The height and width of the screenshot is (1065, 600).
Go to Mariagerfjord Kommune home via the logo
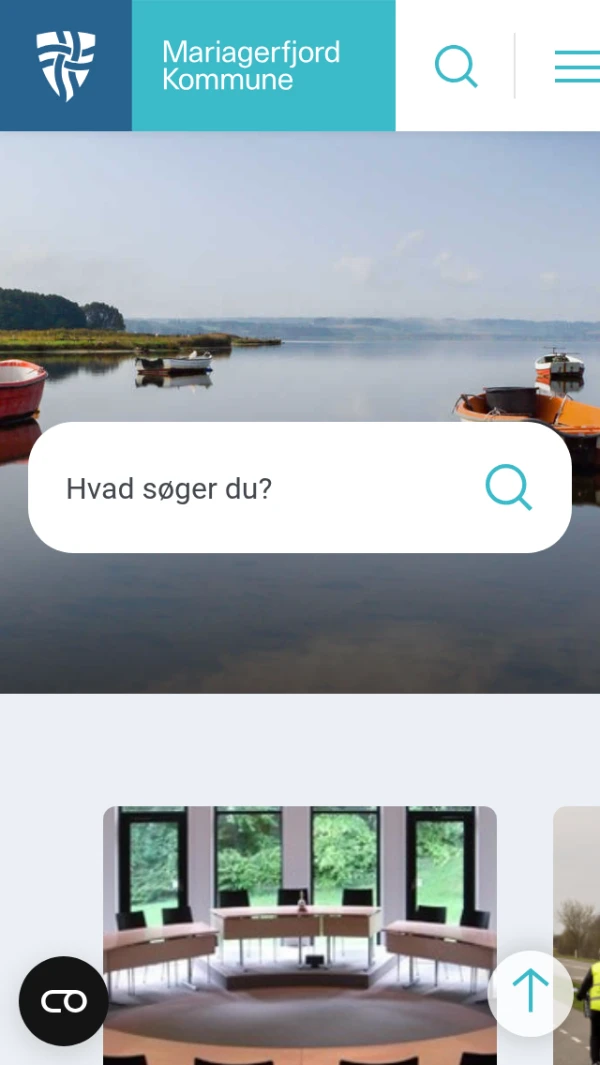click(x=198, y=66)
